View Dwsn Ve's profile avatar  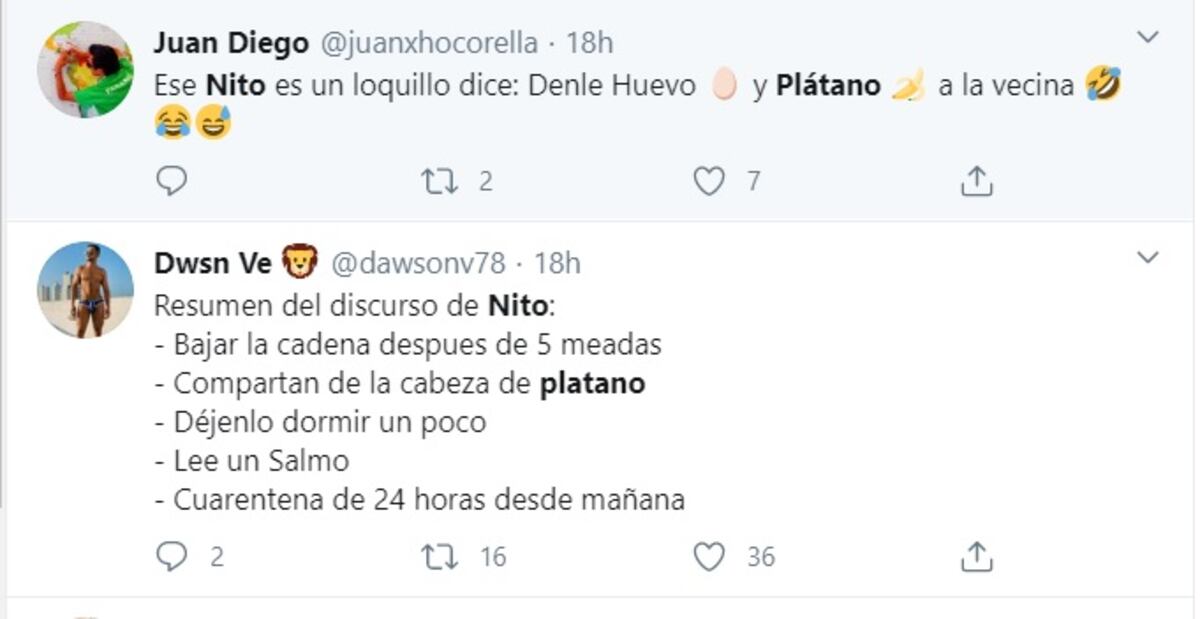coord(85,290)
